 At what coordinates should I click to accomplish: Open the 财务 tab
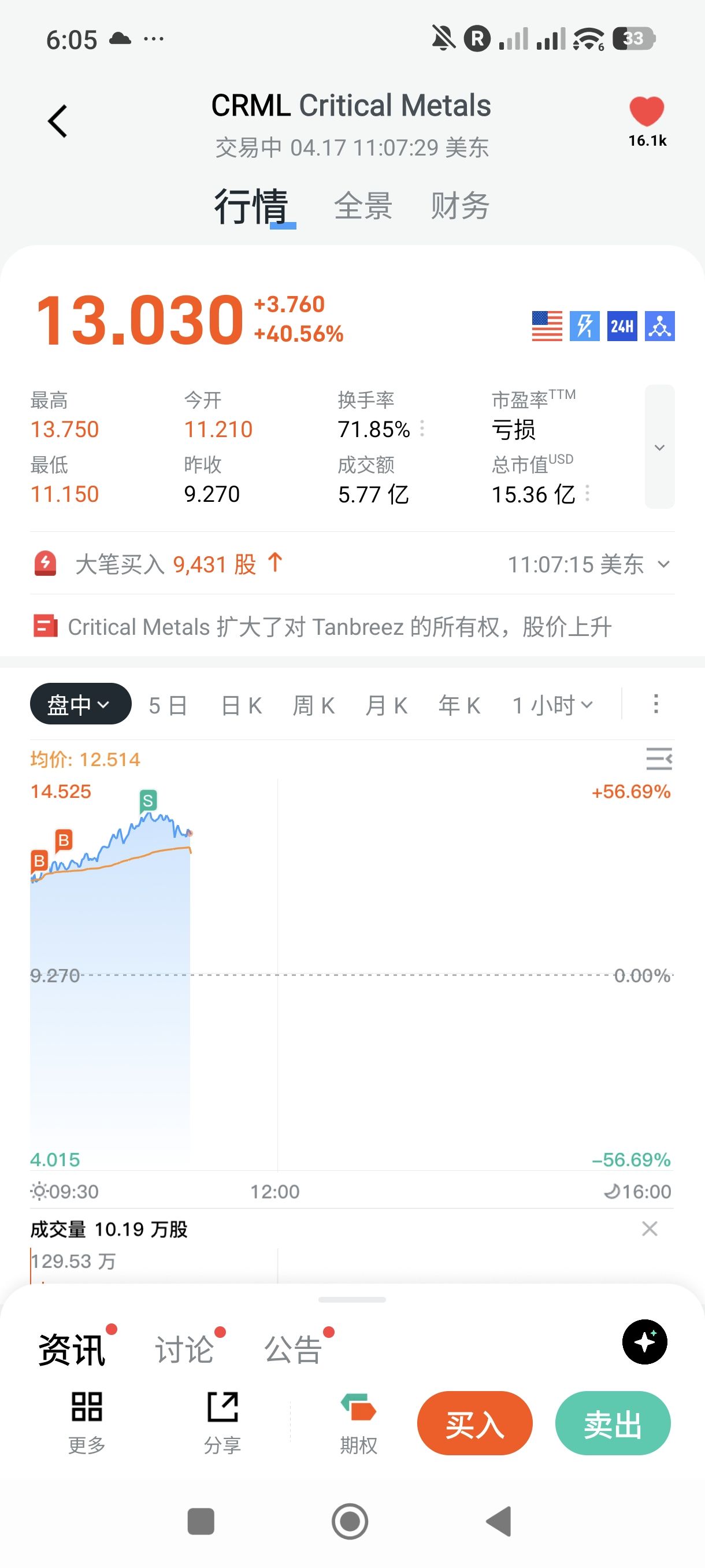click(460, 206)
